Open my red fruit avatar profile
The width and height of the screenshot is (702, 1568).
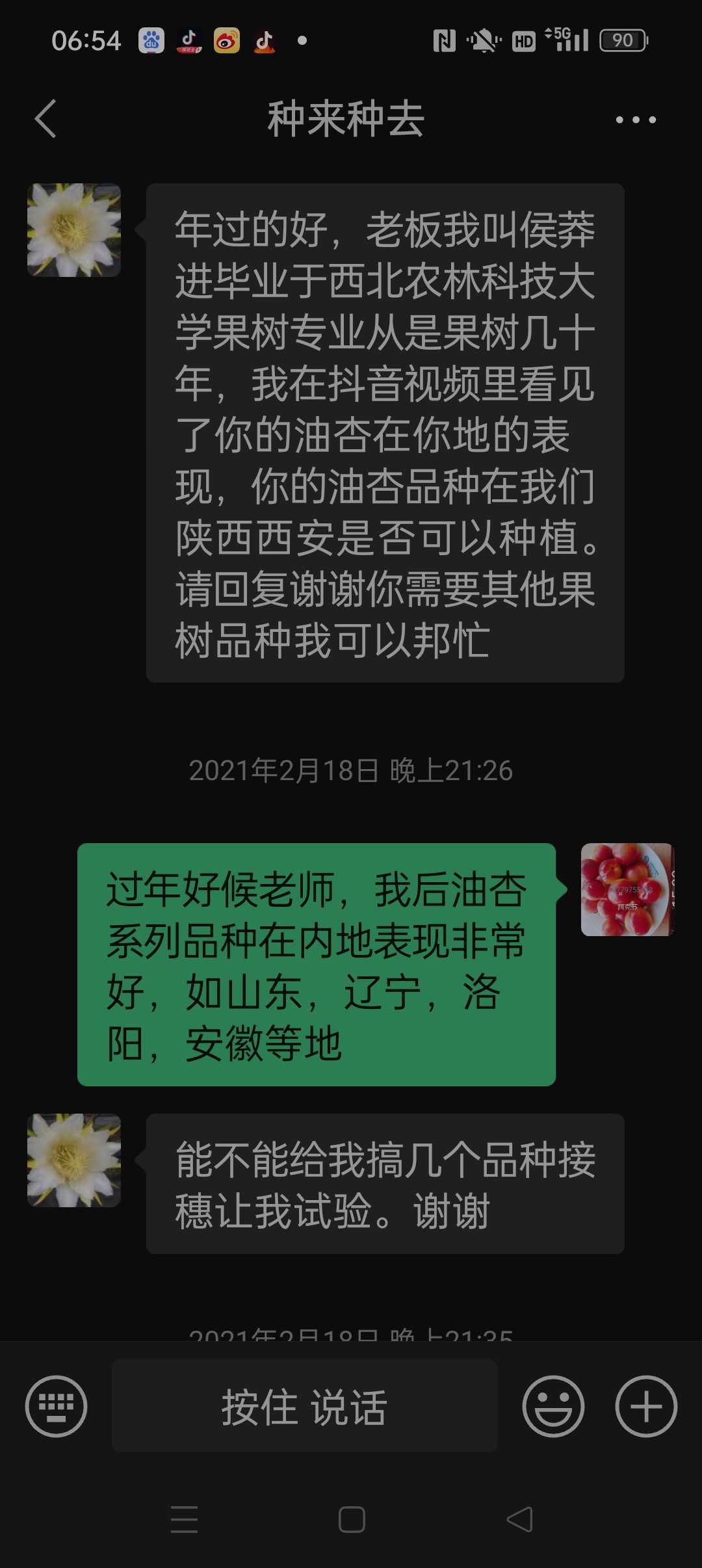click(x=627, y=890)
